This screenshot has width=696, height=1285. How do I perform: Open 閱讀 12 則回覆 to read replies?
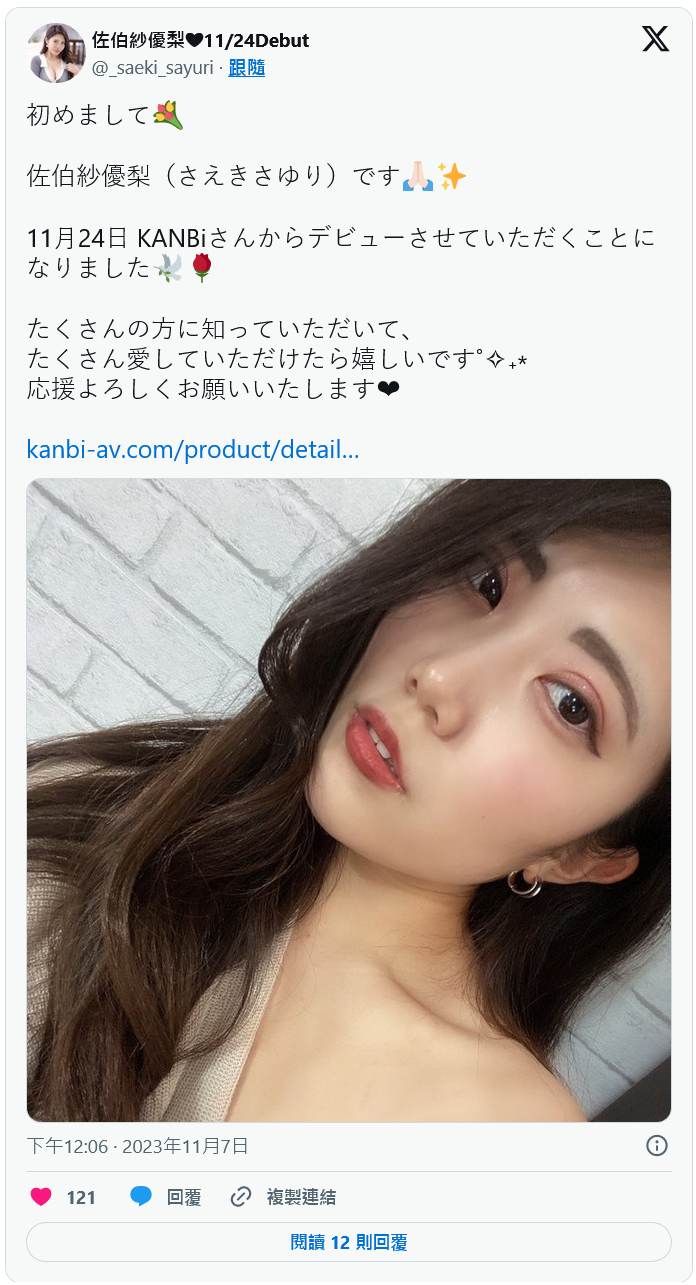(x=348, y=1242)
